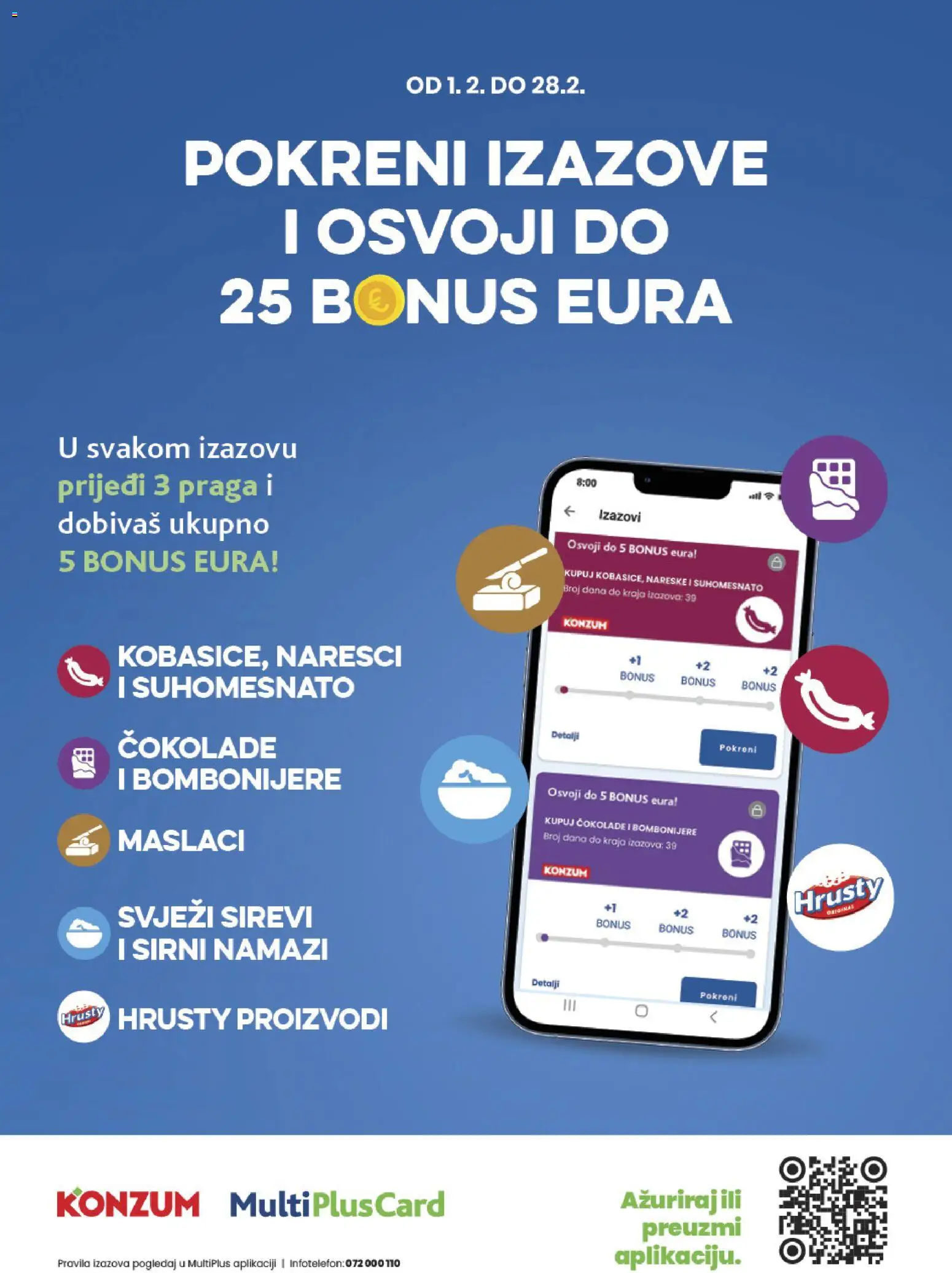Tap the lock toggle on the chocolate challenge card

(x=757, y=811)
